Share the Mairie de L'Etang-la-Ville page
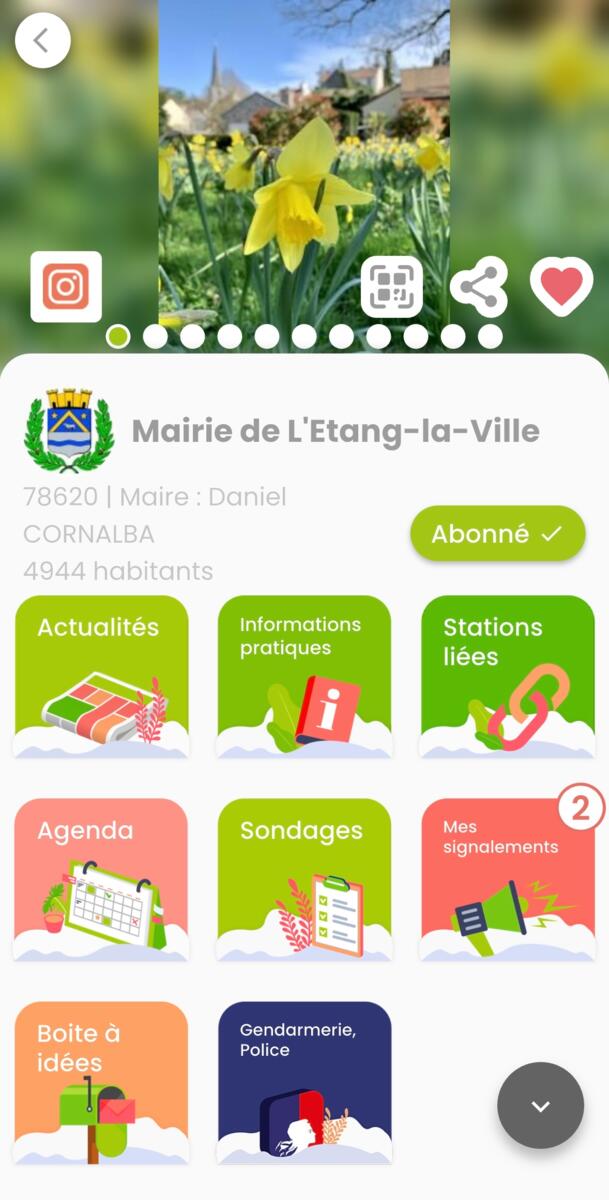 (x=479, y=287)
